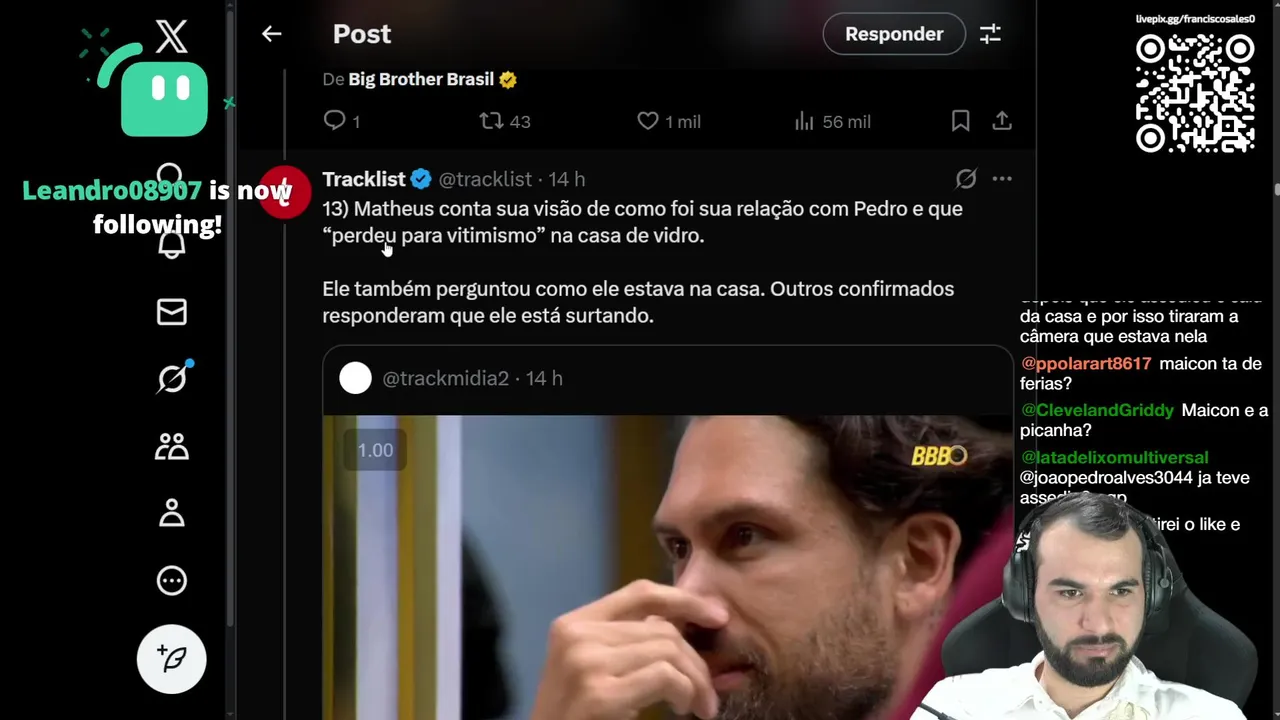Open more options on Tracklist's post
1280x720 pixels.
(x=1002, y=179)
